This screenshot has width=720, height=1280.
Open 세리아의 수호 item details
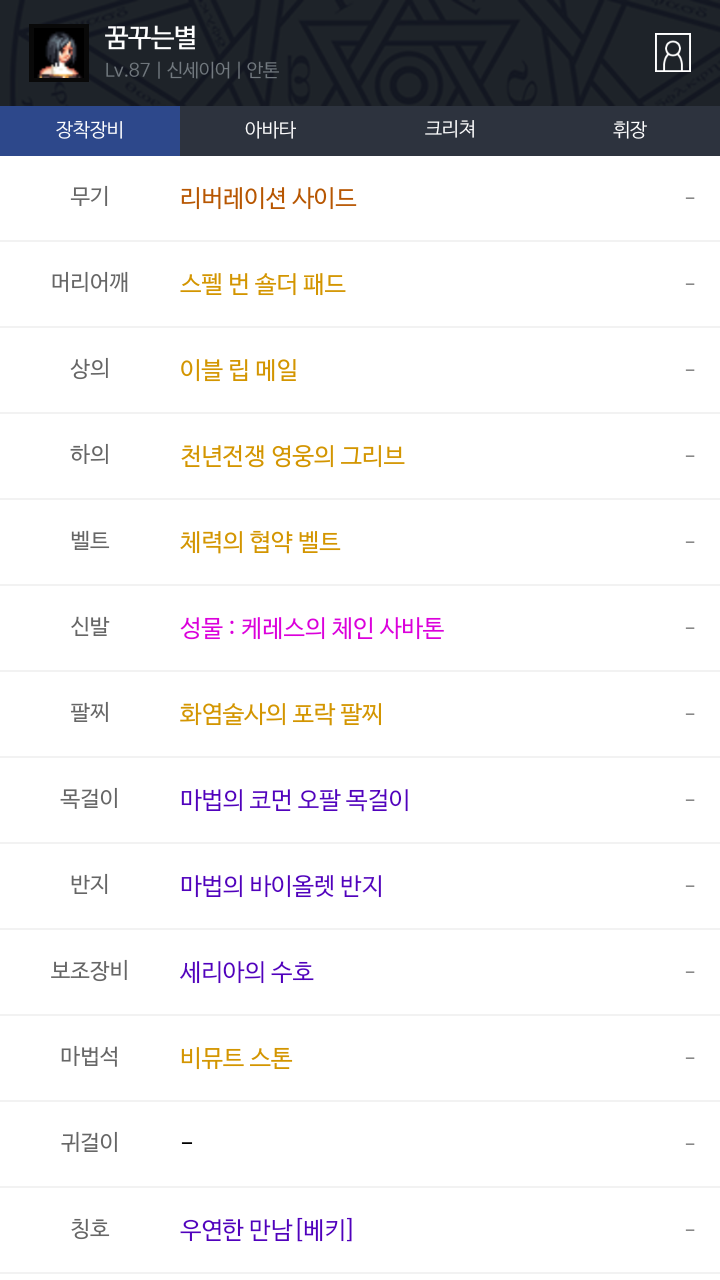click(247, 972)
